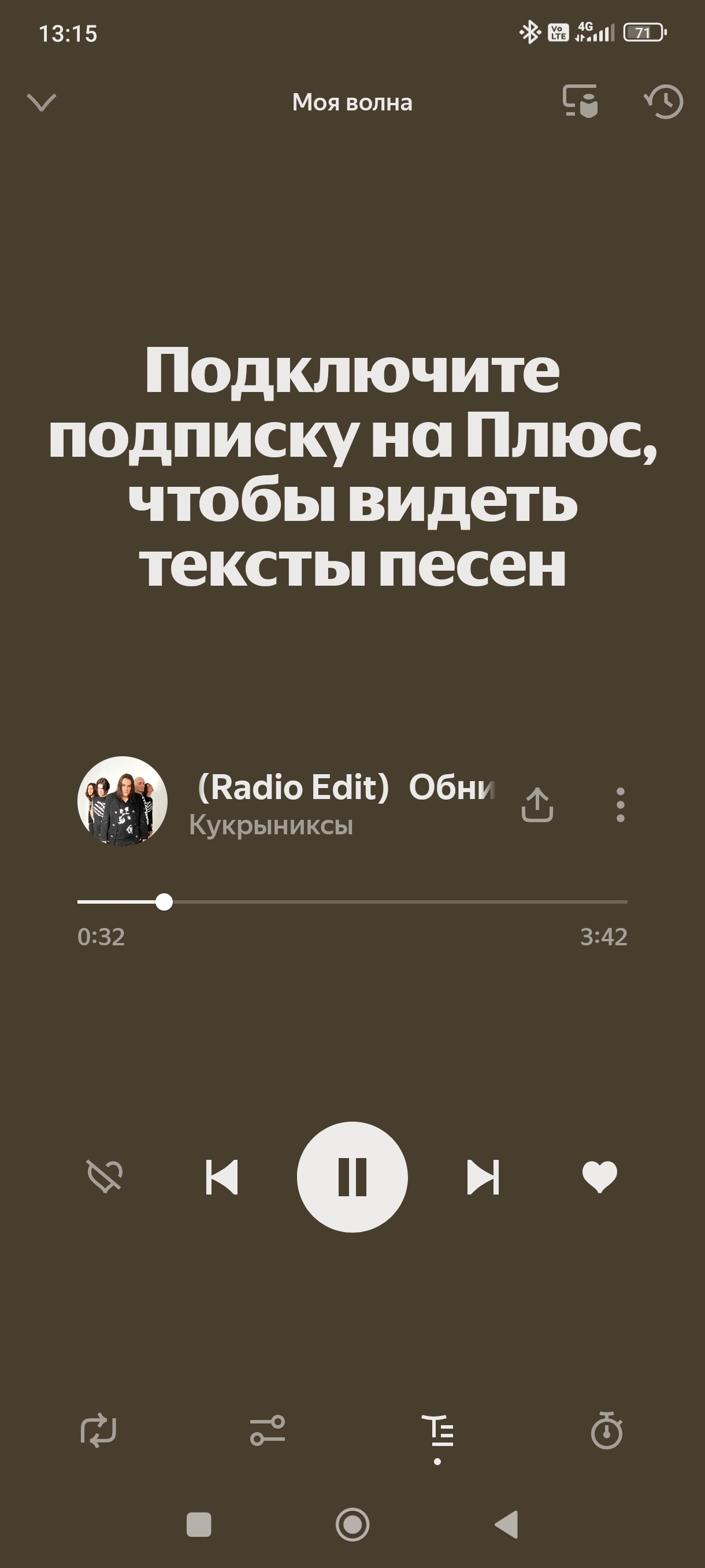Open Моя волна tuning settings

[268, 1430]
